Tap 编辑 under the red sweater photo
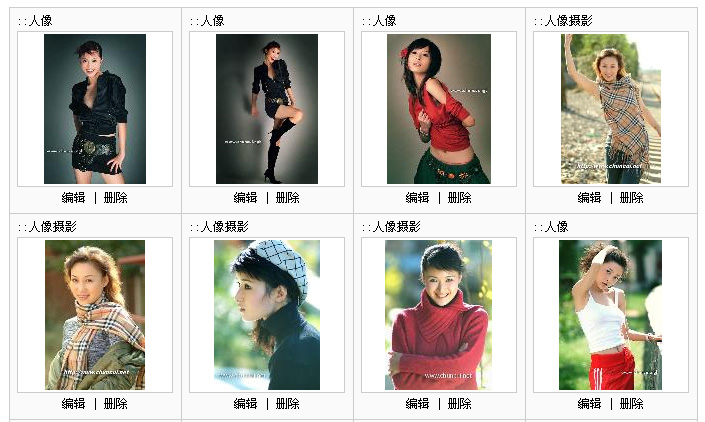 [x=417, y=404]
